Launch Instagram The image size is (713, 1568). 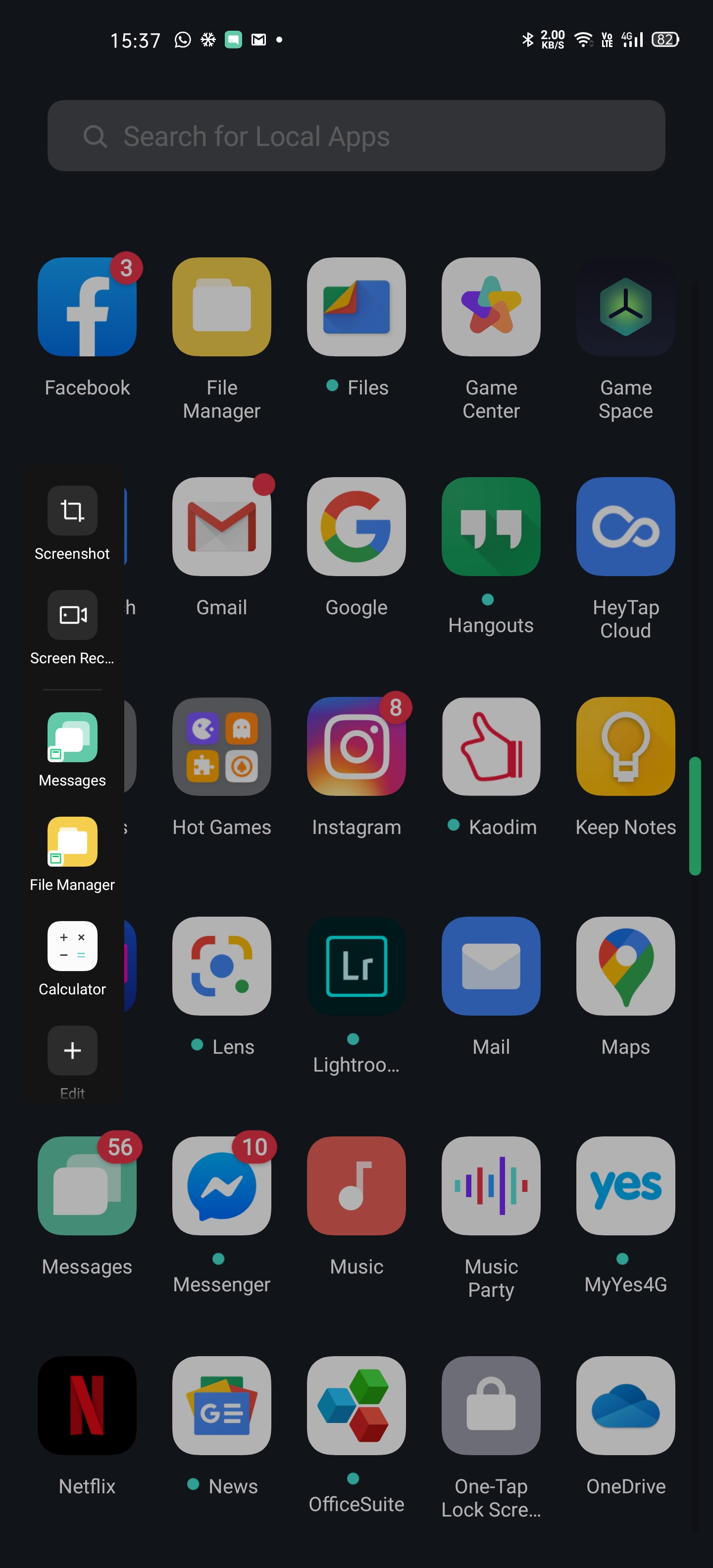pyautogui.click(x=356, y=746)
